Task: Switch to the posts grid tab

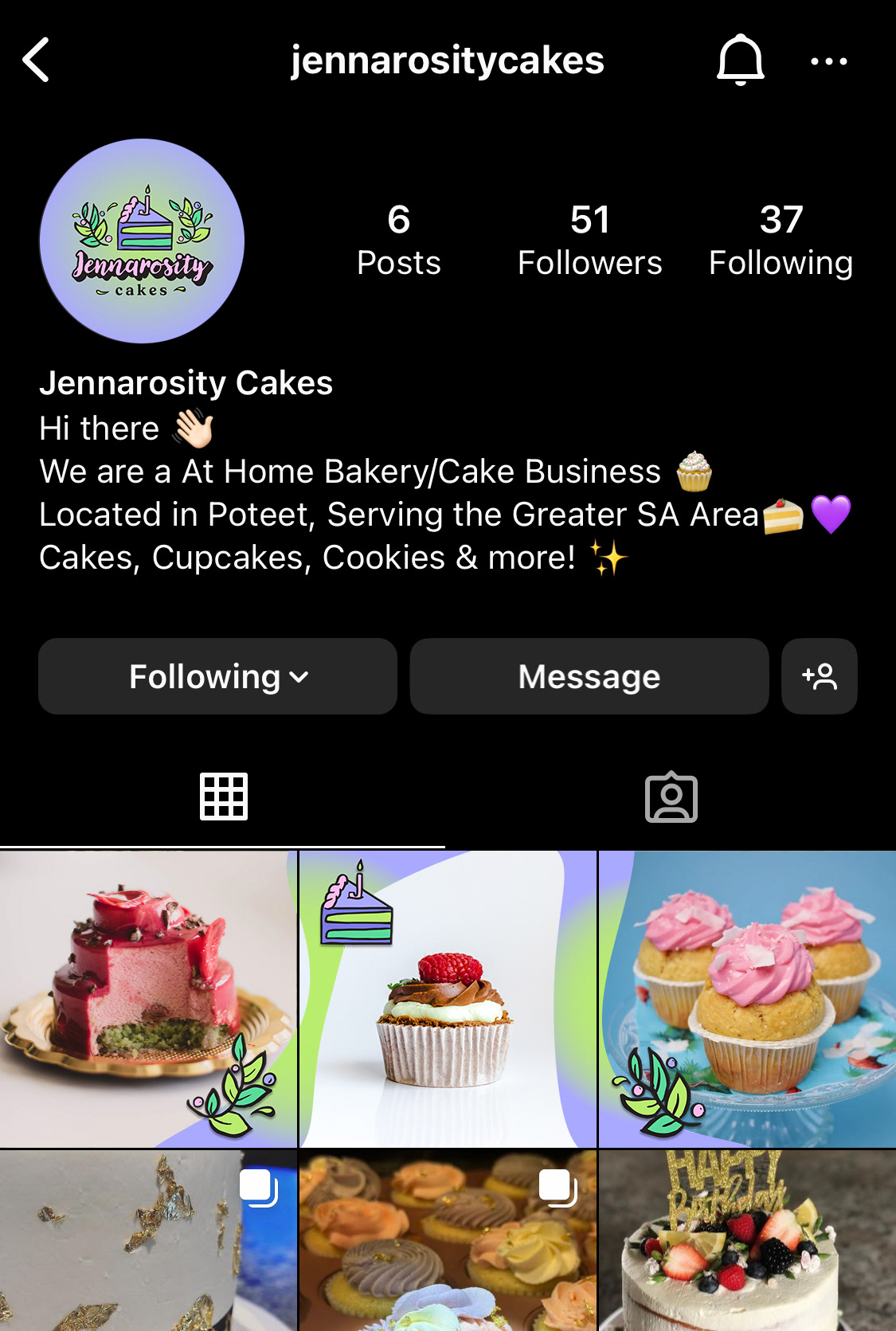Action: click(223, 797)
